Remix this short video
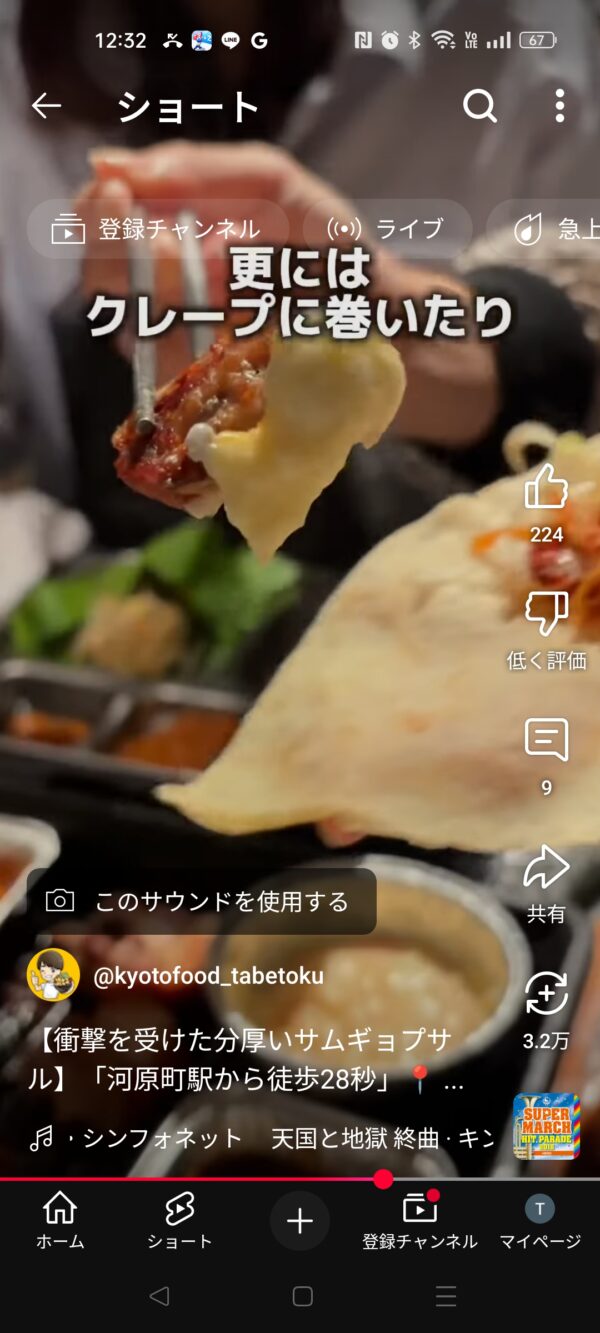This screenshot has width=600, height=1333. [546, 995]
